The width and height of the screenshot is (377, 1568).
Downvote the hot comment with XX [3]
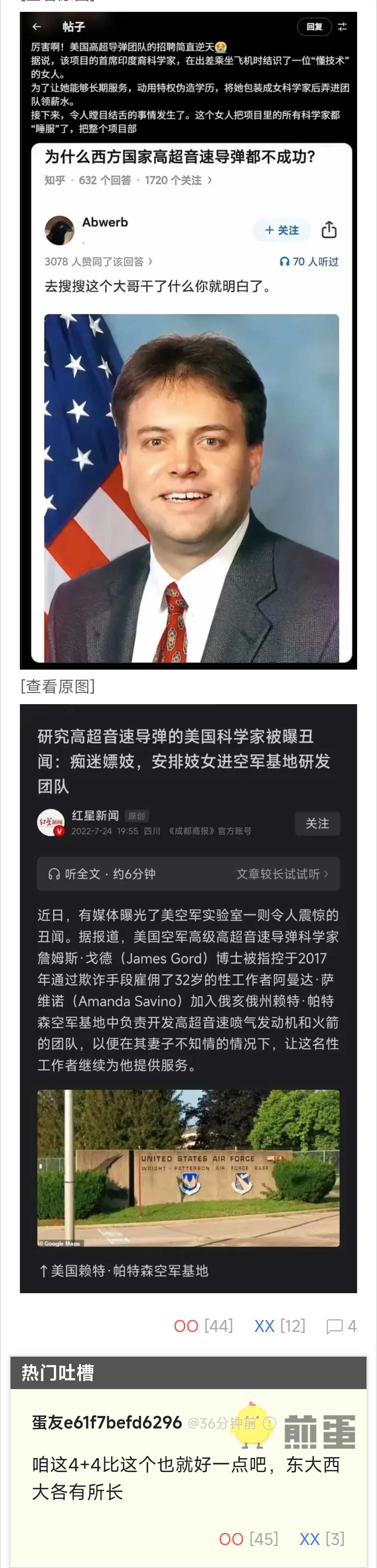pyautogui.click(x=321, y=1539)
